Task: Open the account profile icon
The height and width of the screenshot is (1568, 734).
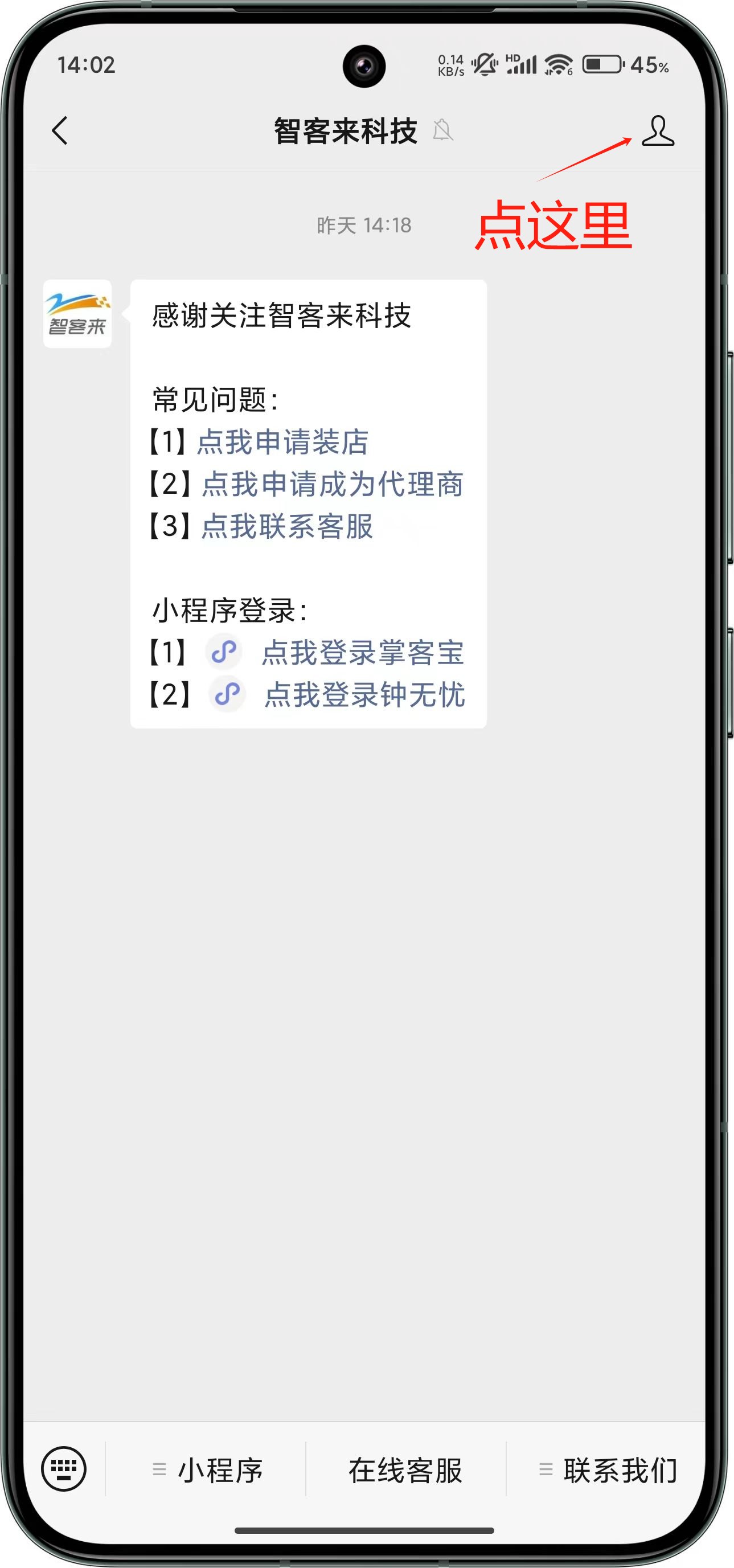Action: click(658, 130)
